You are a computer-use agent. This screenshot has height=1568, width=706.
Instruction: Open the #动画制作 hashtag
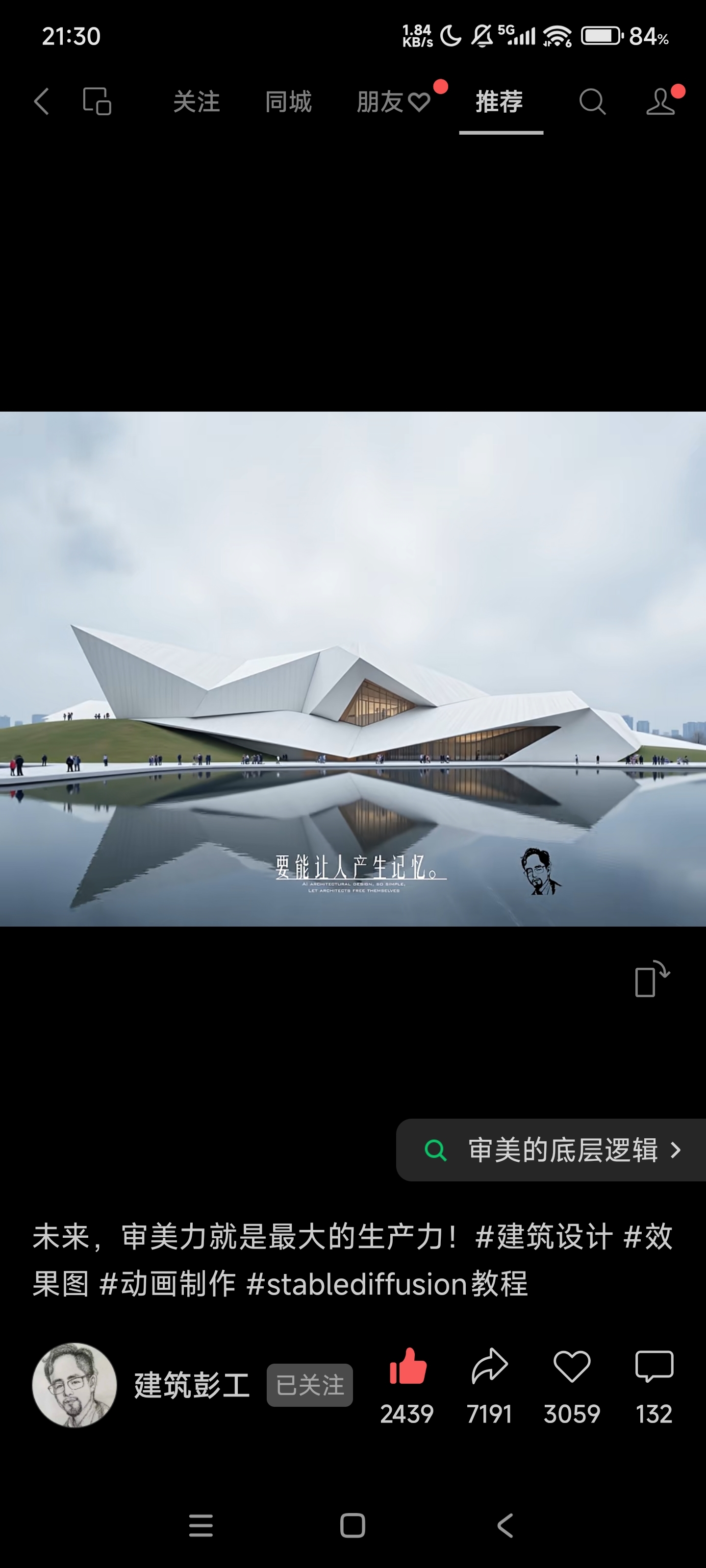pyautogui.click(x=167, y=1284)
